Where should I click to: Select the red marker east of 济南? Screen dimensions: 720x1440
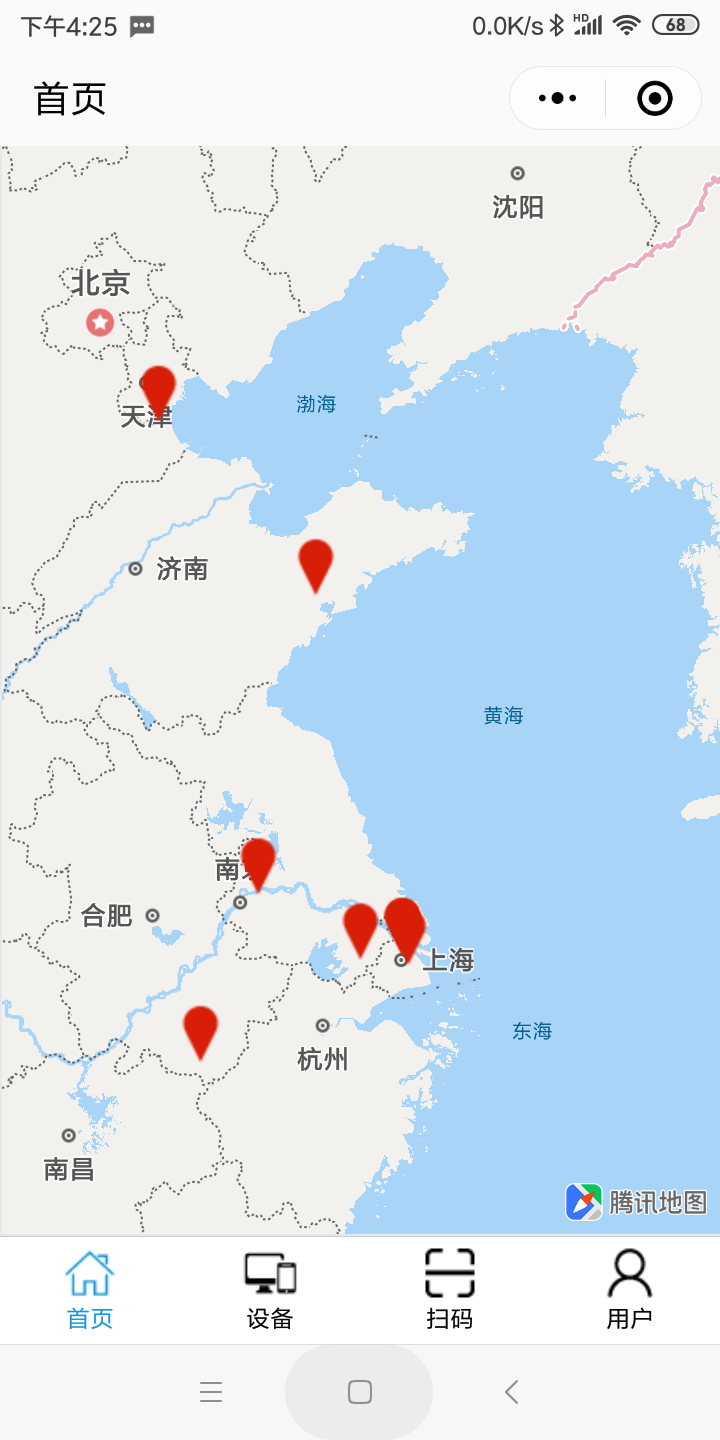(316, 562)
